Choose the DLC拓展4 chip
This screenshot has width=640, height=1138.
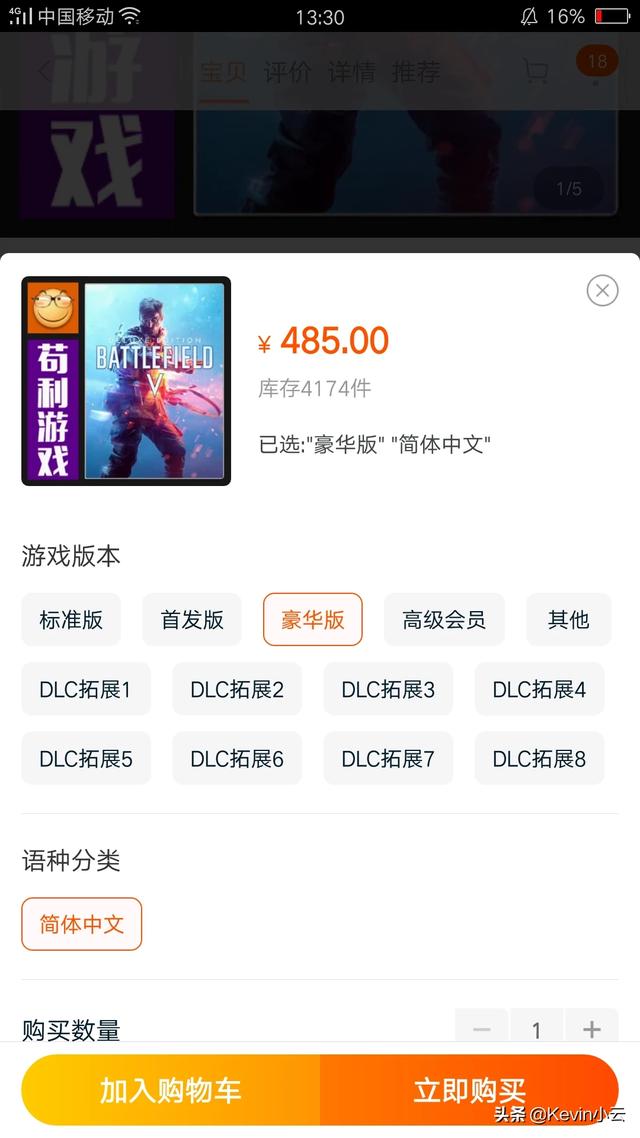[x=539, y=689]
